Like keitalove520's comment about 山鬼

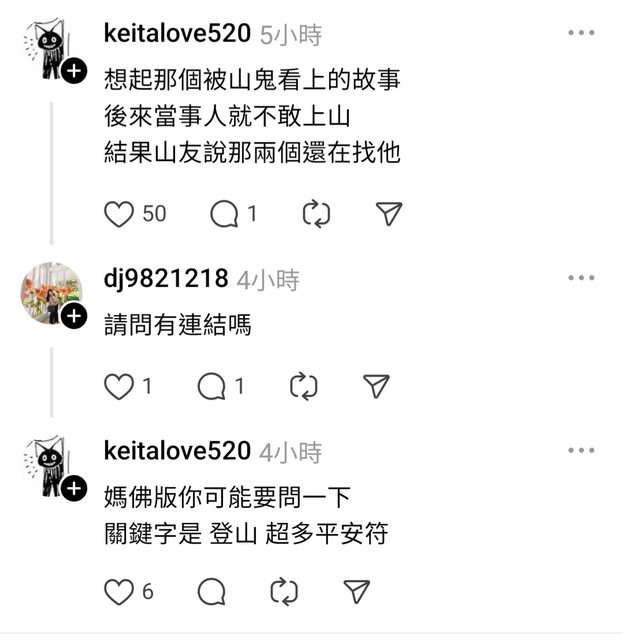click(120, 213)
